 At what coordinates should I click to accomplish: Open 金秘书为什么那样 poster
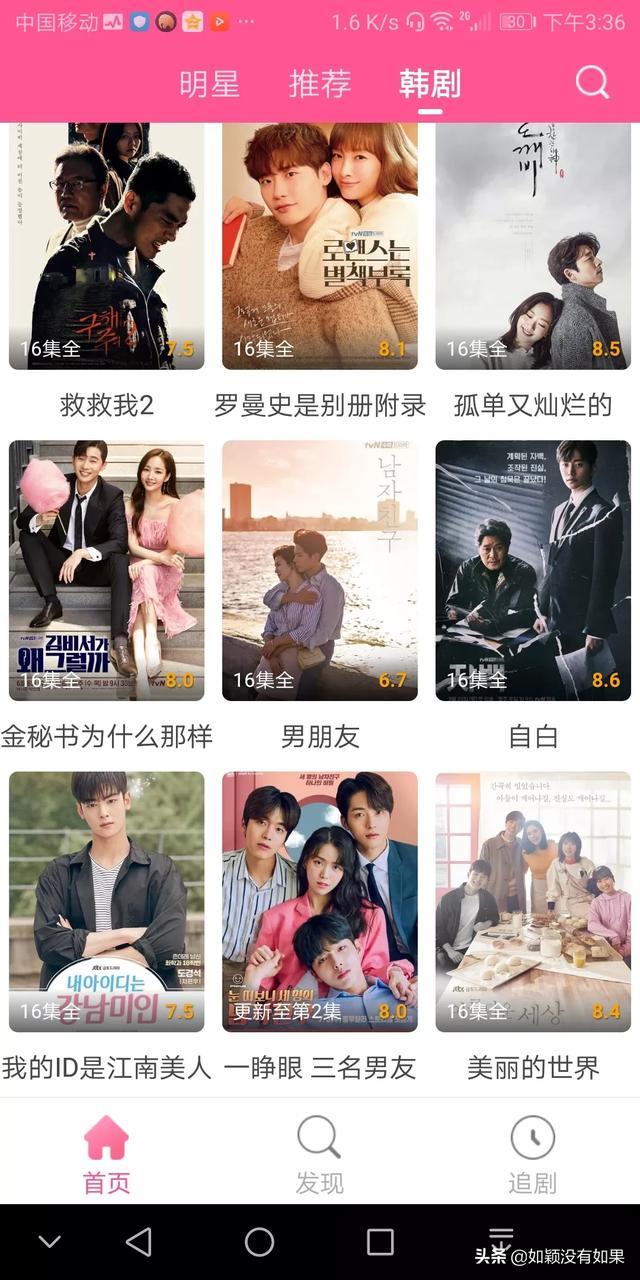[x=107, y=570]
